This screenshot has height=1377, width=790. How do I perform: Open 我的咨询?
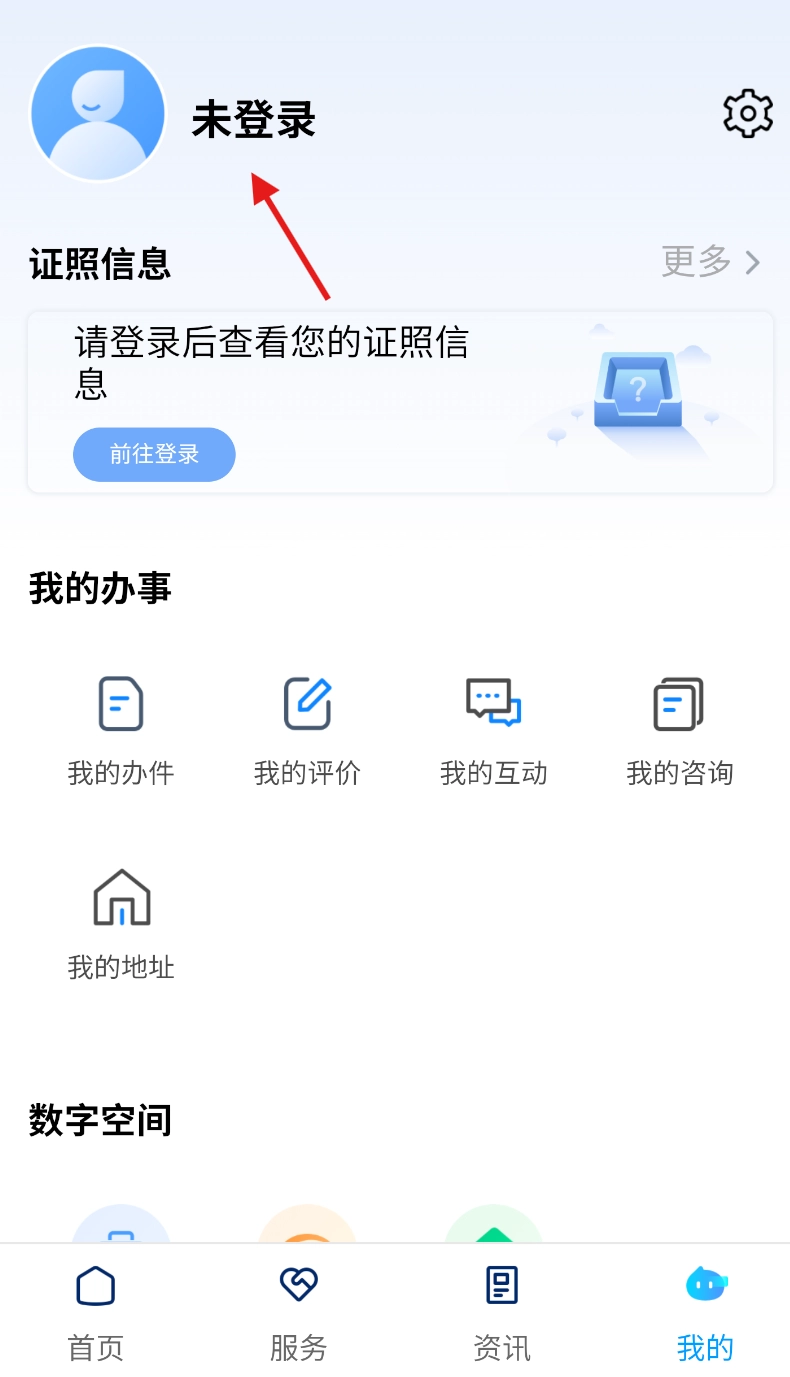(x=680, y=730)
